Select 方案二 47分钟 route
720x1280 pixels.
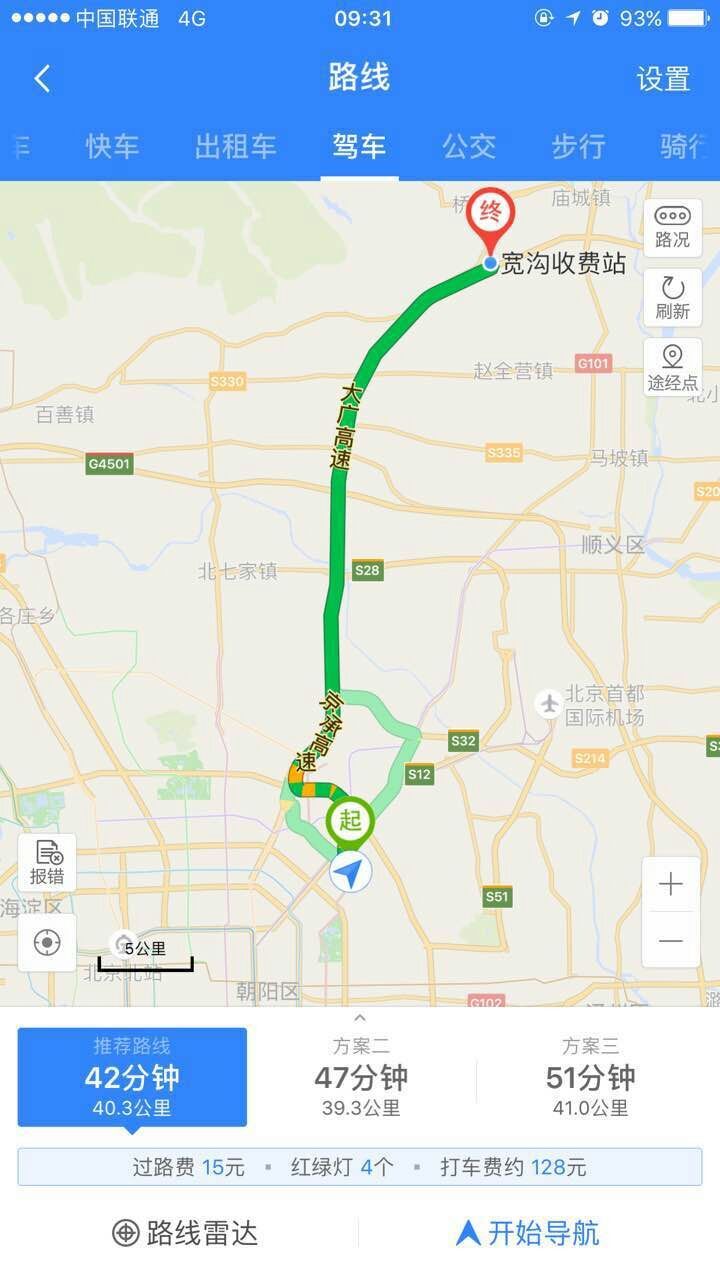tap(361, 1077)
